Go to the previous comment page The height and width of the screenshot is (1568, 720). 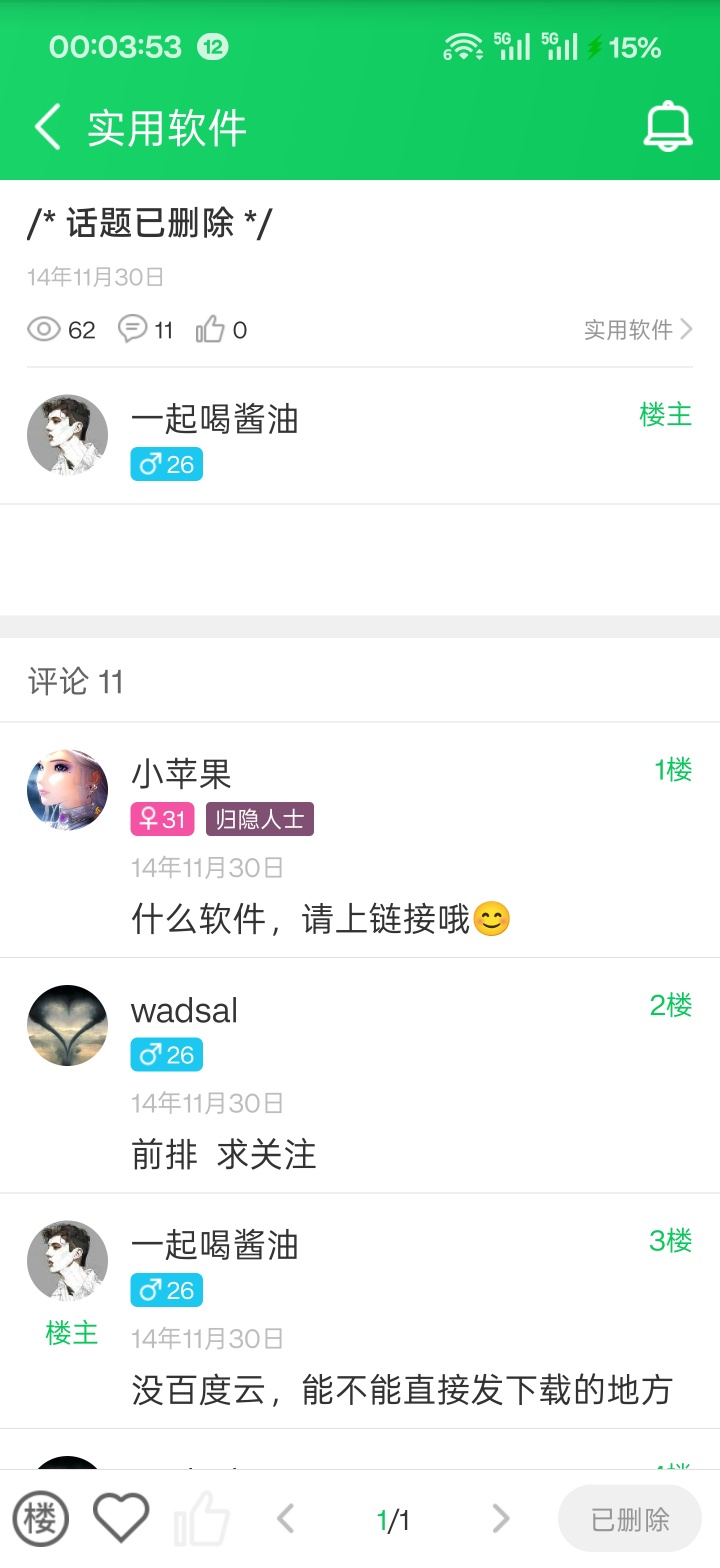click(286, 1520)
